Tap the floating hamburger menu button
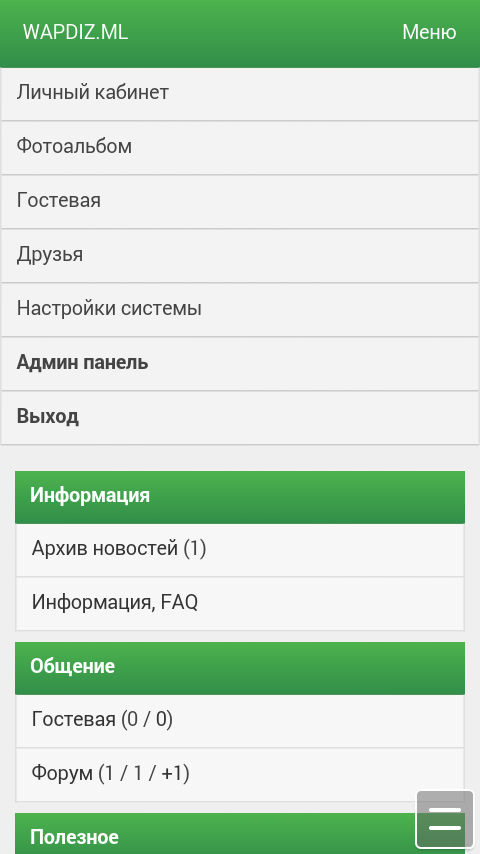The width and height of the screenshot is (480, 854). click(445, 819)
